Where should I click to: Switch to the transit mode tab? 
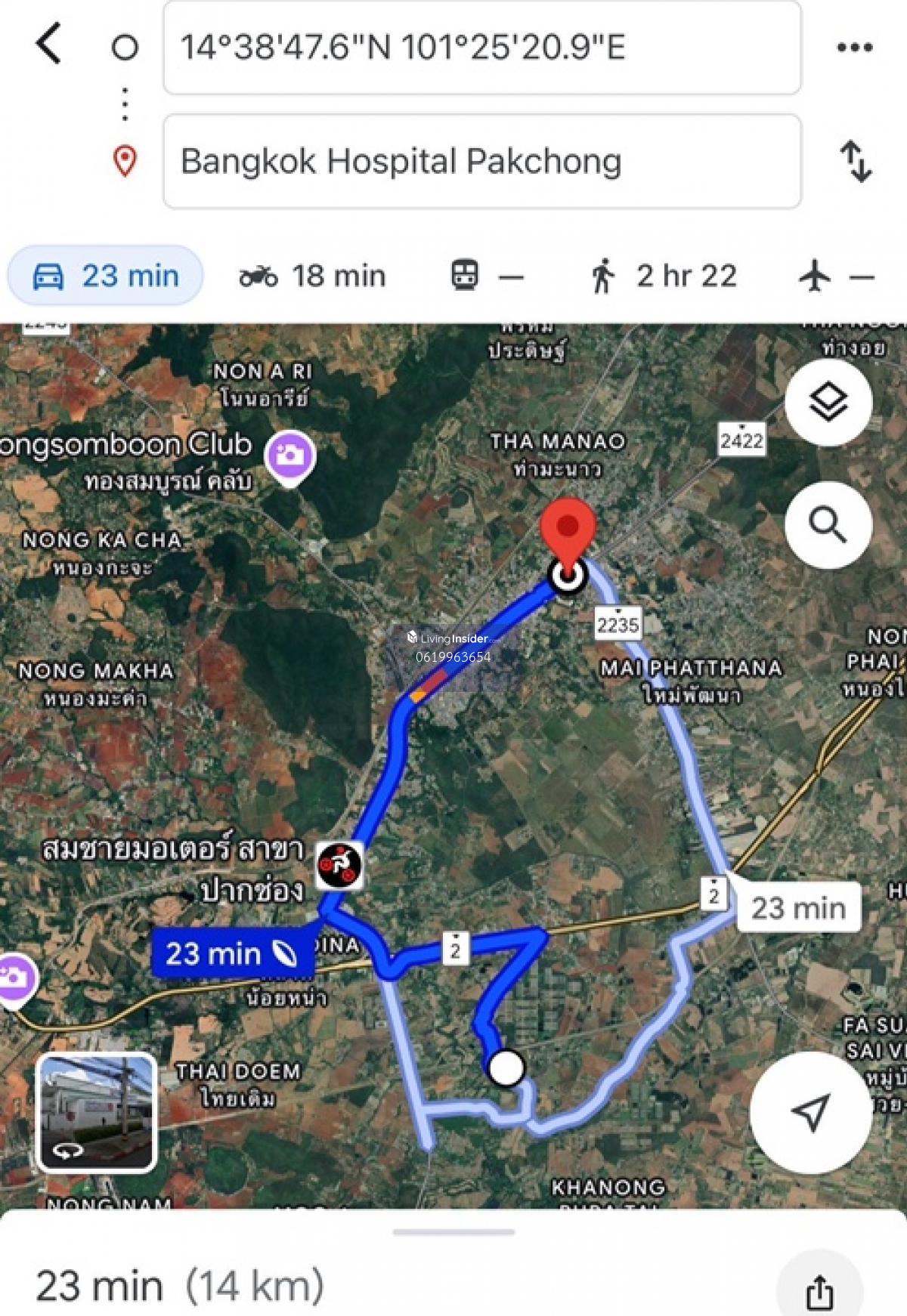point(487,276)
